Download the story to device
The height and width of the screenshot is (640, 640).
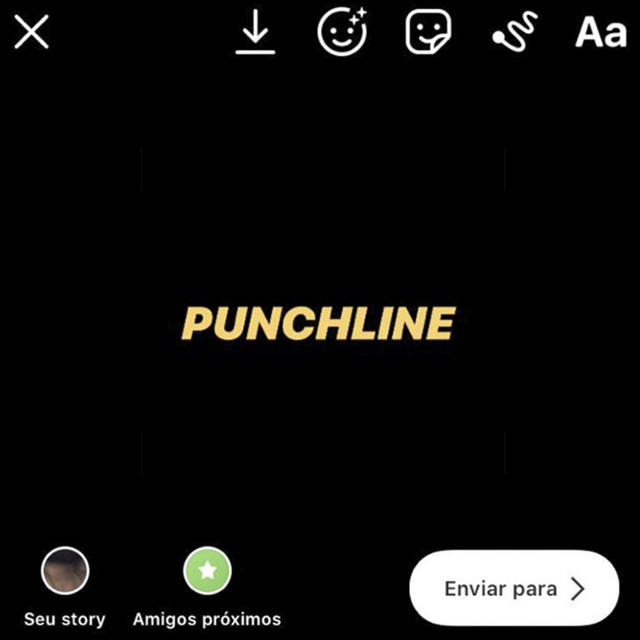[256, 33]
